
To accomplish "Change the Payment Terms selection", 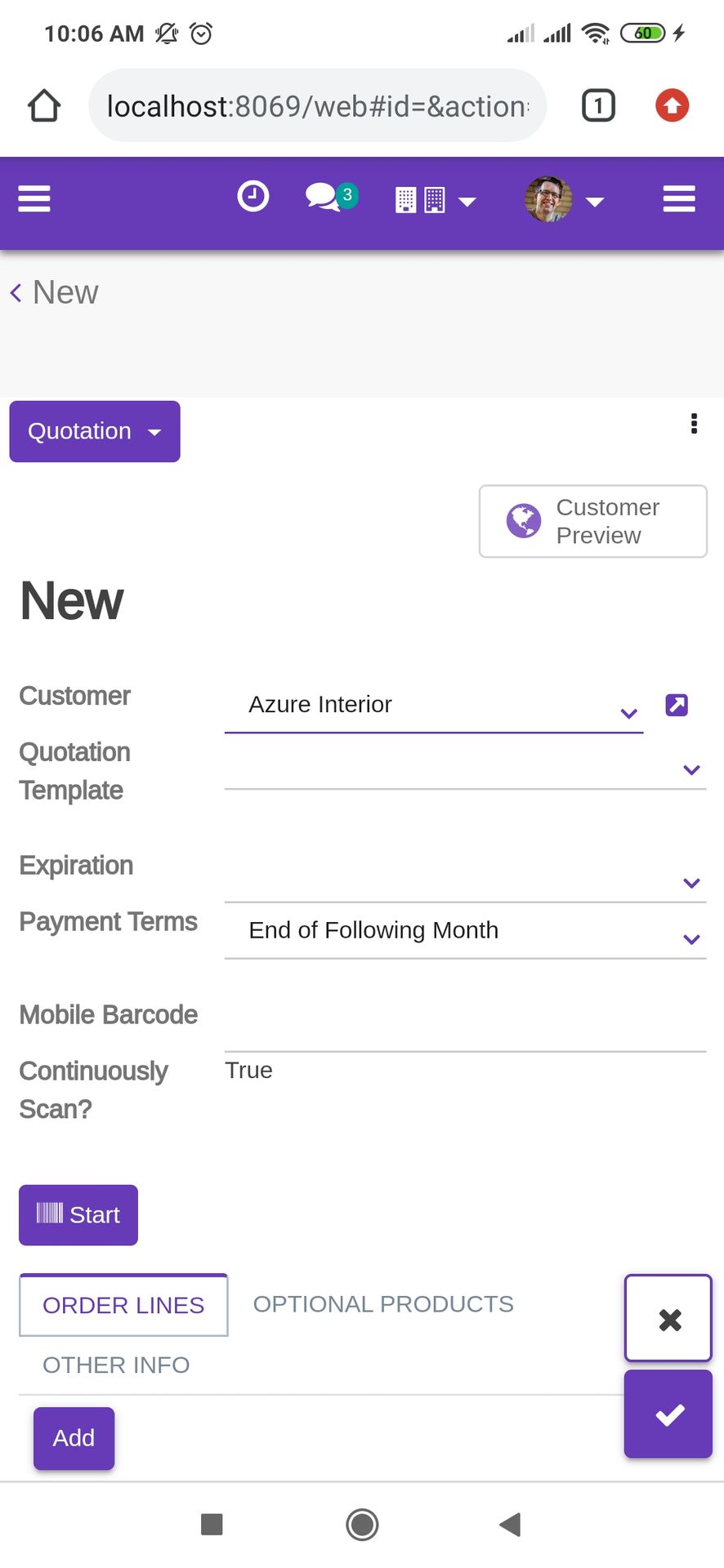I will point(465,931).
